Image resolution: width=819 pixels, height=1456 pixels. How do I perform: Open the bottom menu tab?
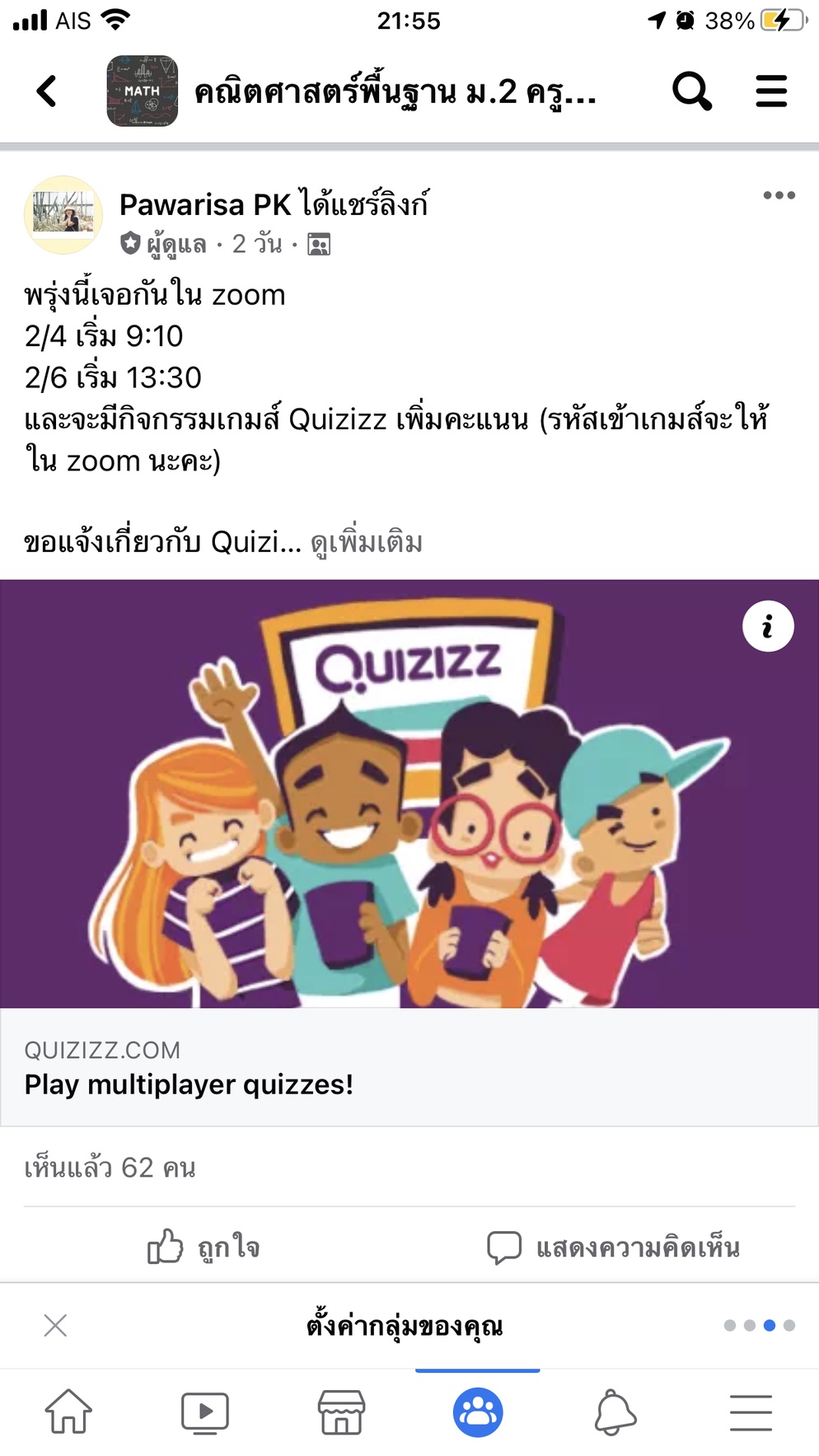point(751,1412)
